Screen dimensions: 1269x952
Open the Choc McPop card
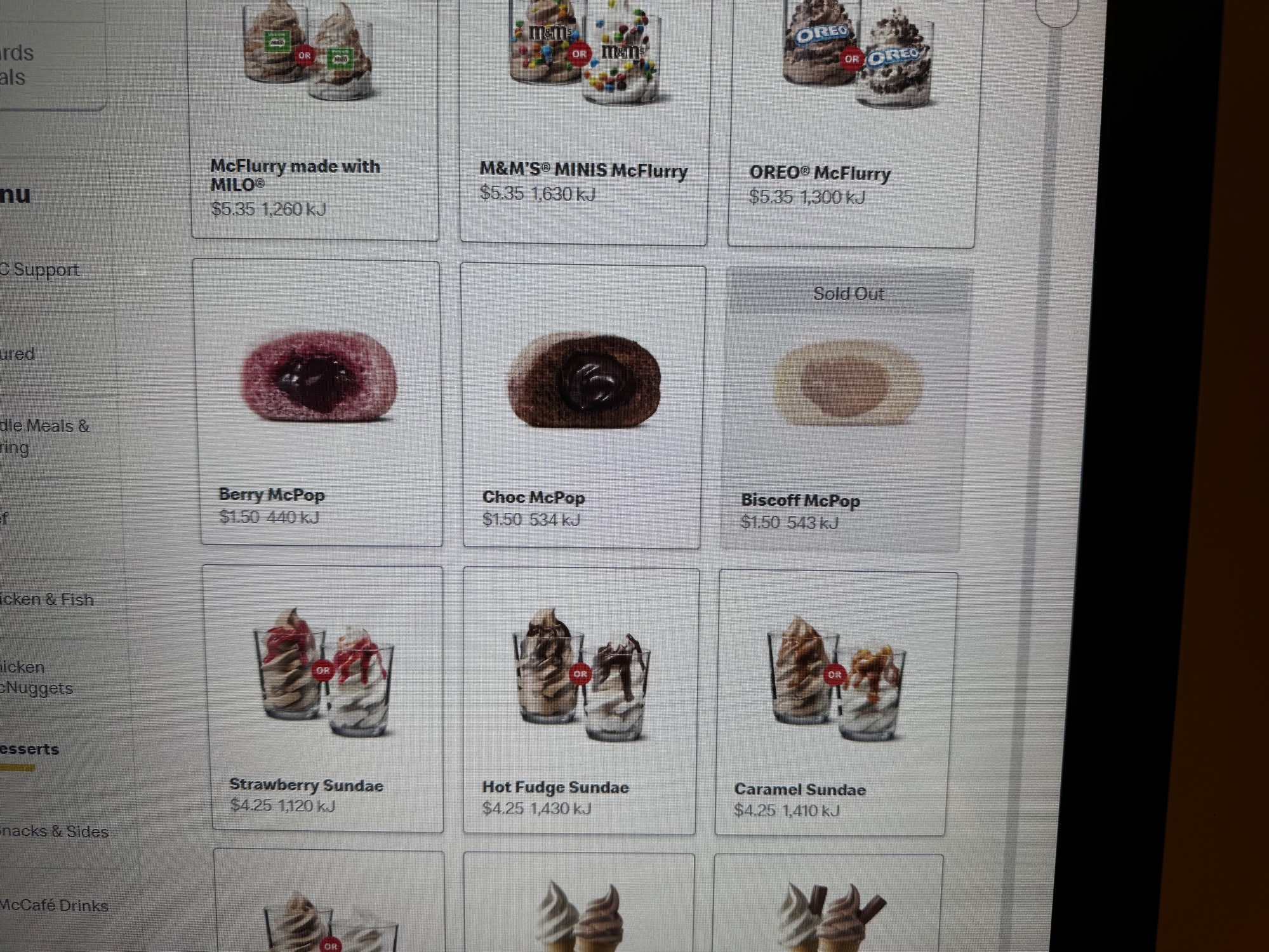pyautogui.click(x=583, y=406)
